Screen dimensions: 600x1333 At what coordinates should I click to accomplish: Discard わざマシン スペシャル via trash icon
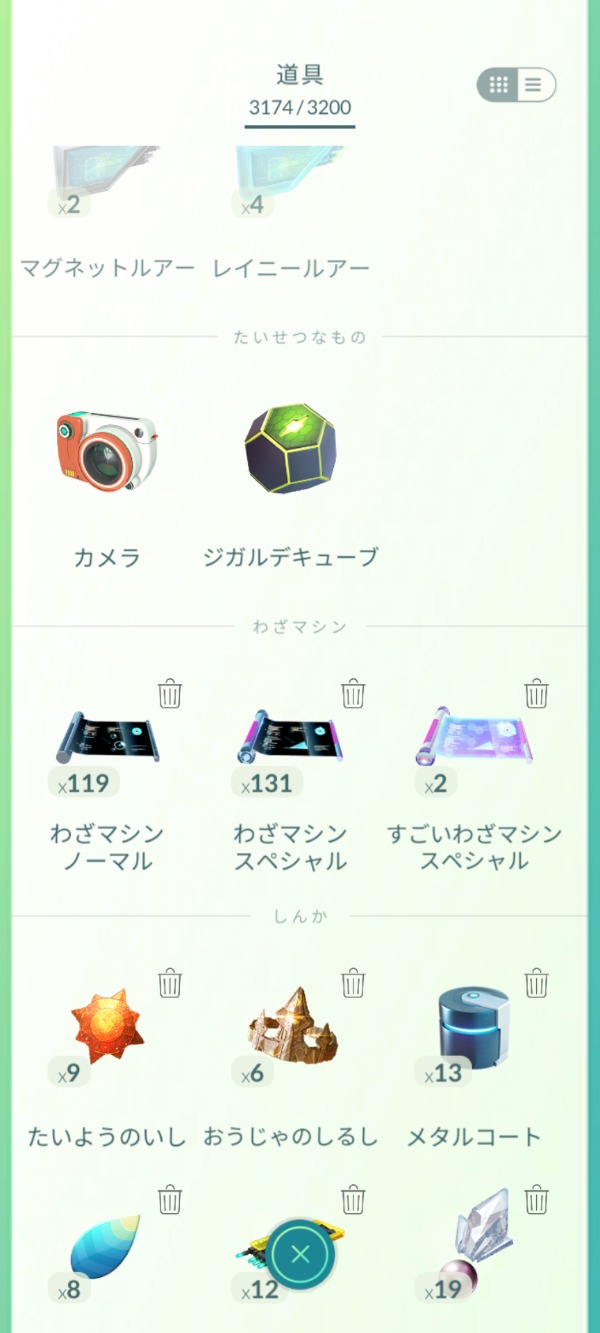coord(353,693)
